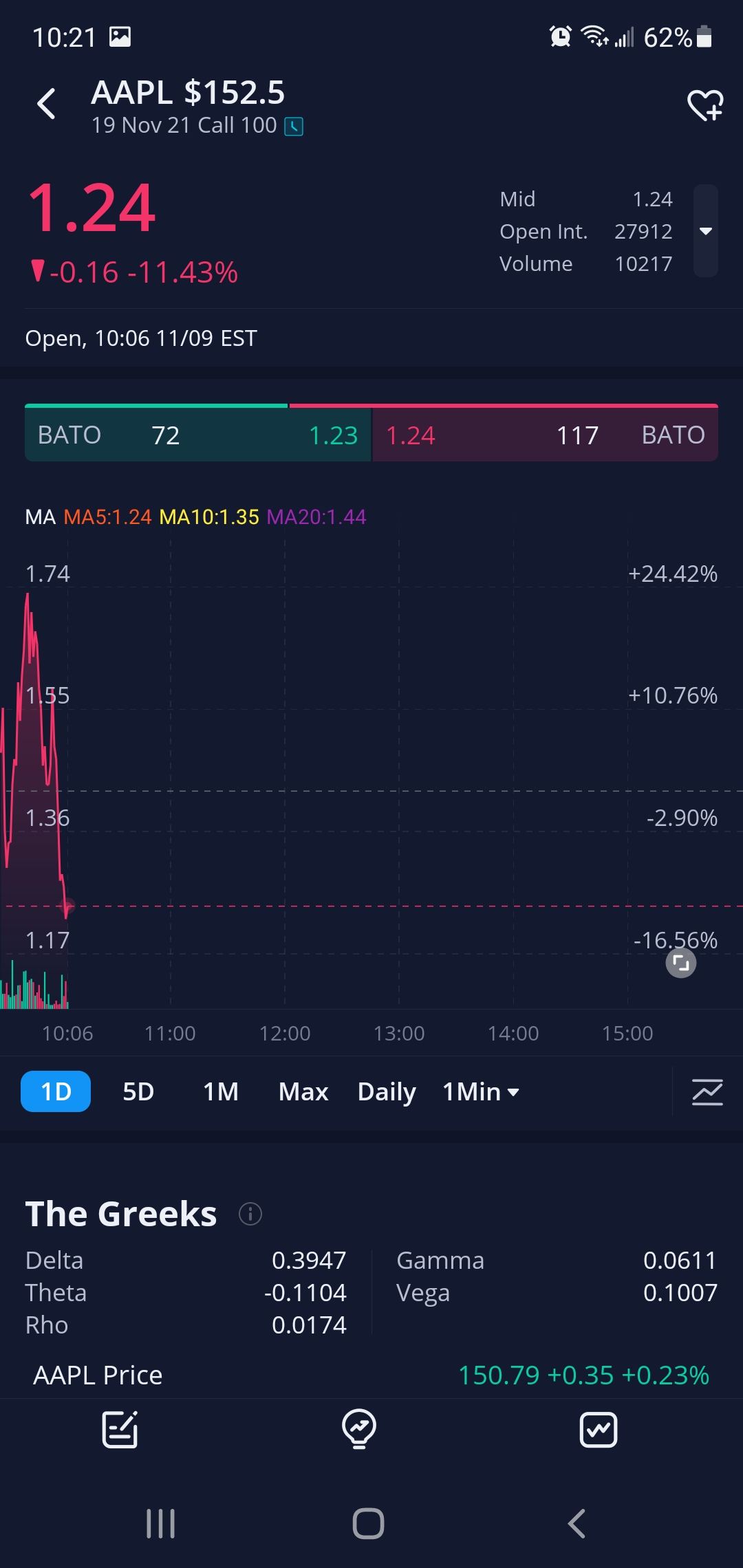Go back using the top arrow
The height and width of the screenshot is (1568, 743).
coord(46,105)
